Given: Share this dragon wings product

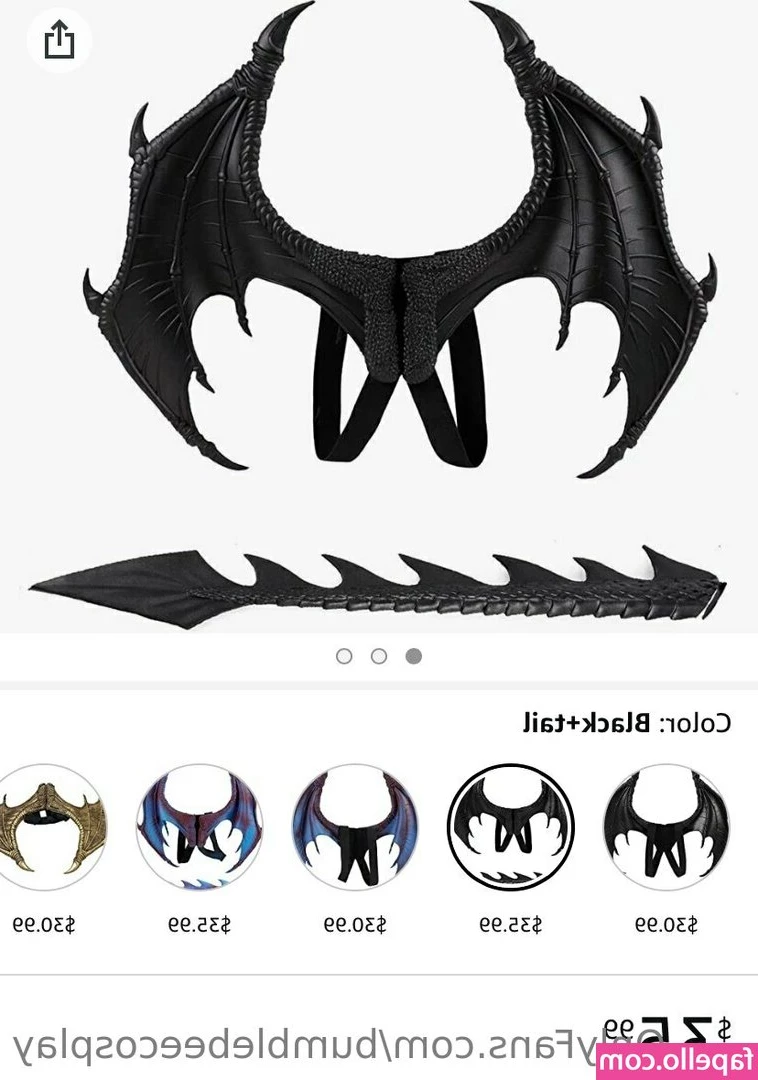Looking at the screenshot, I should pos(59,40).
